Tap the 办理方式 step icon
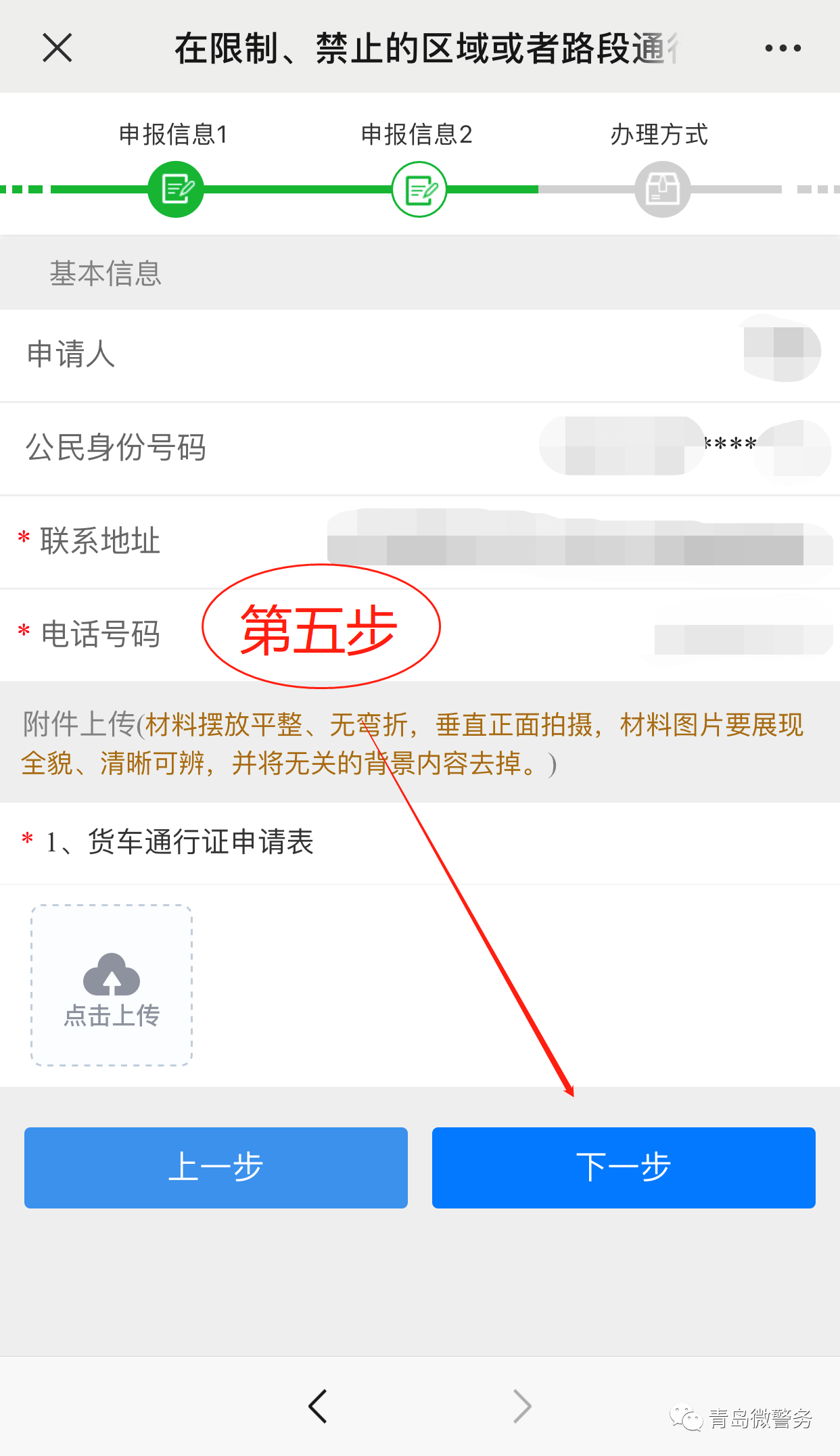Image resolution: width=840 pixels, height=1456 pixels. [x=662, y=189]
